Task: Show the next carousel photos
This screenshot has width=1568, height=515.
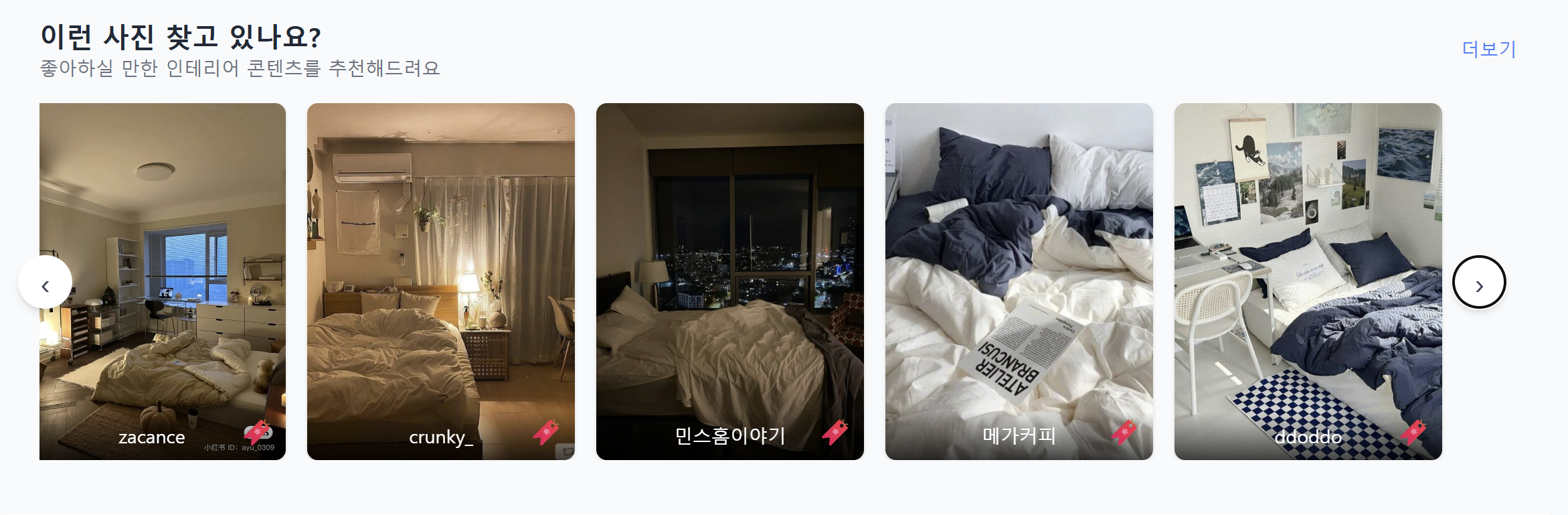Action: [1479, 282]
